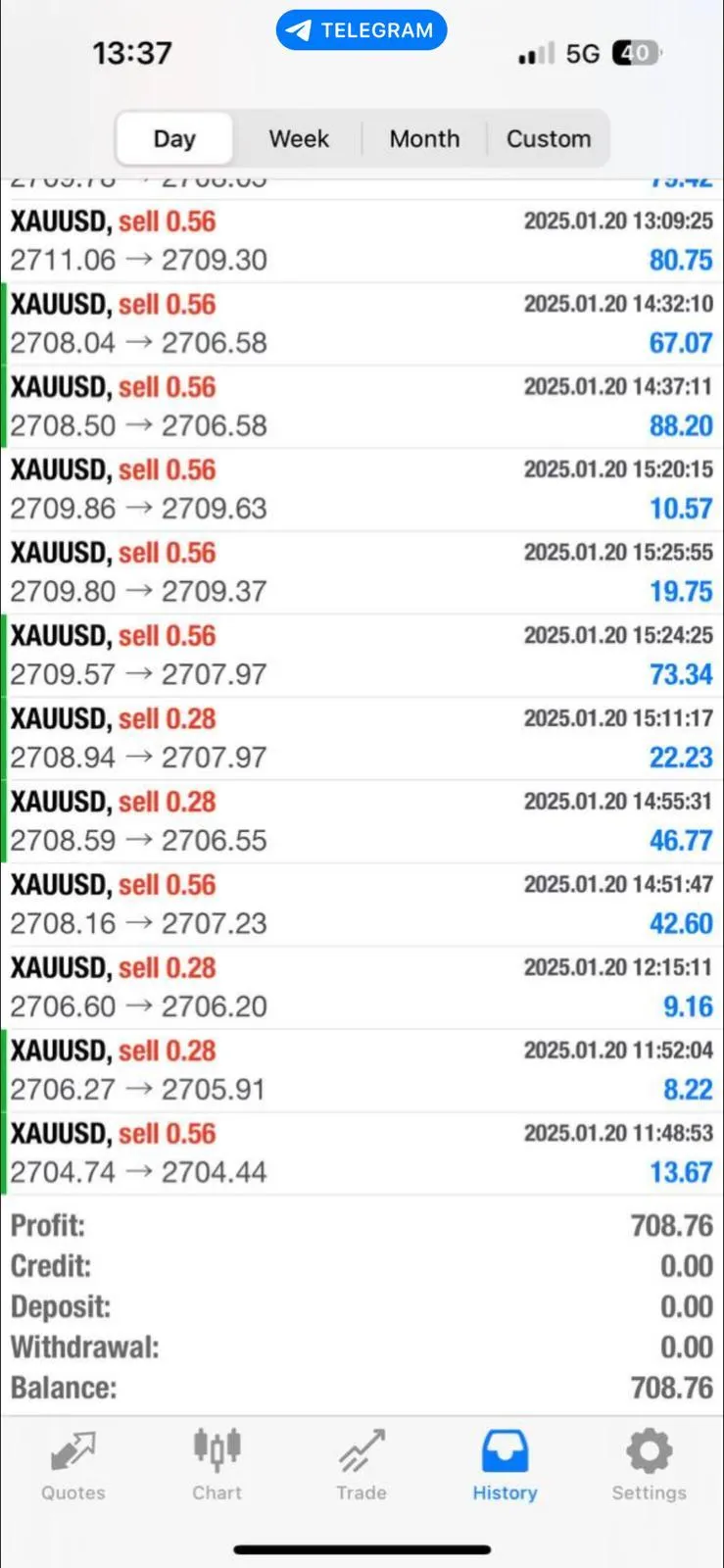Screen dimensions: 724x1568
Task: Switch to the Week period
Action: (299, 138)
